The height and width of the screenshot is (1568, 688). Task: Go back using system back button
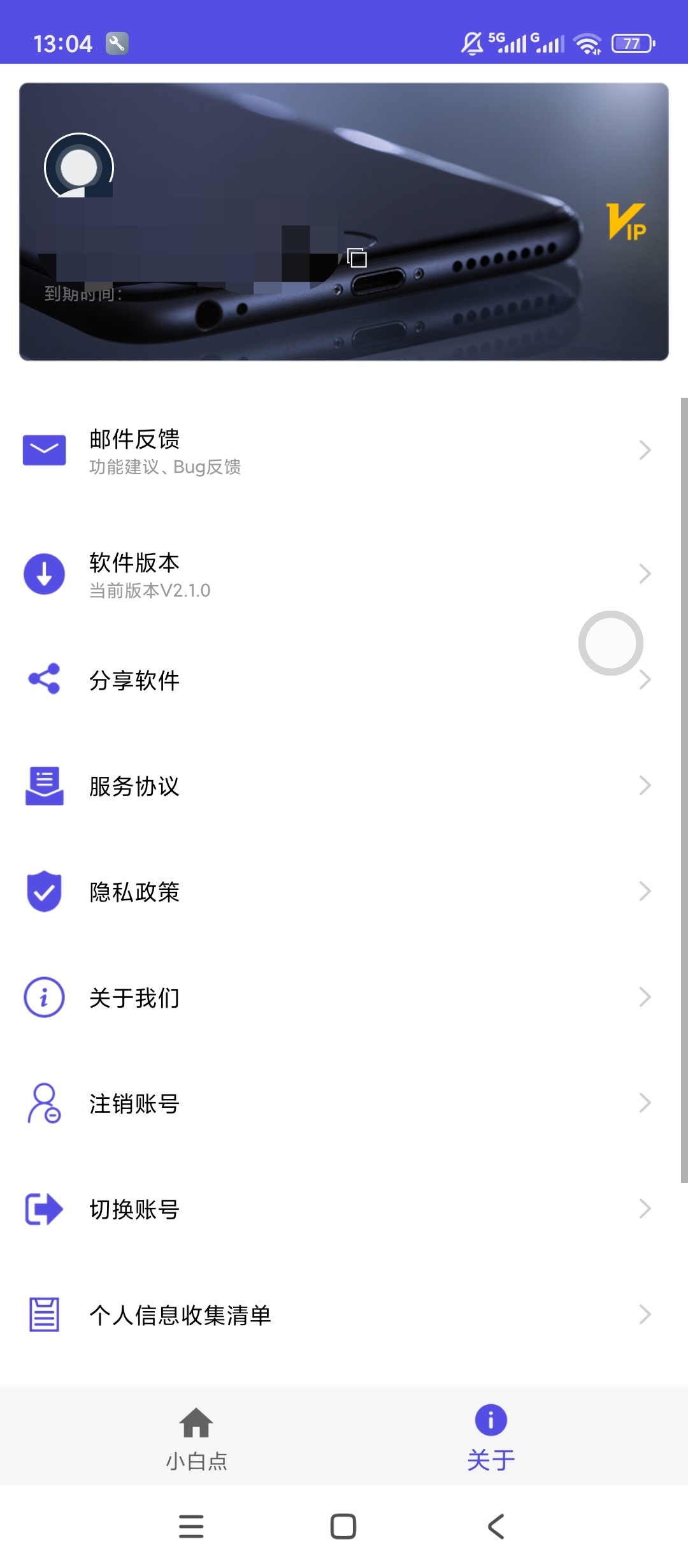(x=496, y=1527)
